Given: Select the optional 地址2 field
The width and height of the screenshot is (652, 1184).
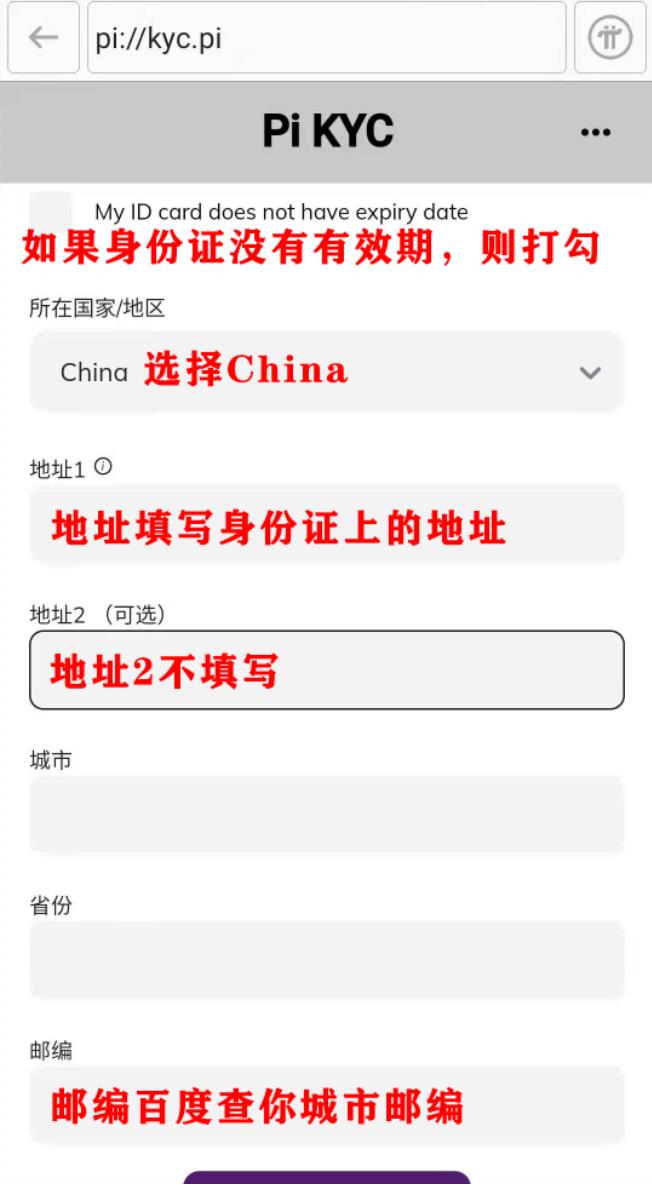Looking at the screenshot, I should [x=326, y=670].
